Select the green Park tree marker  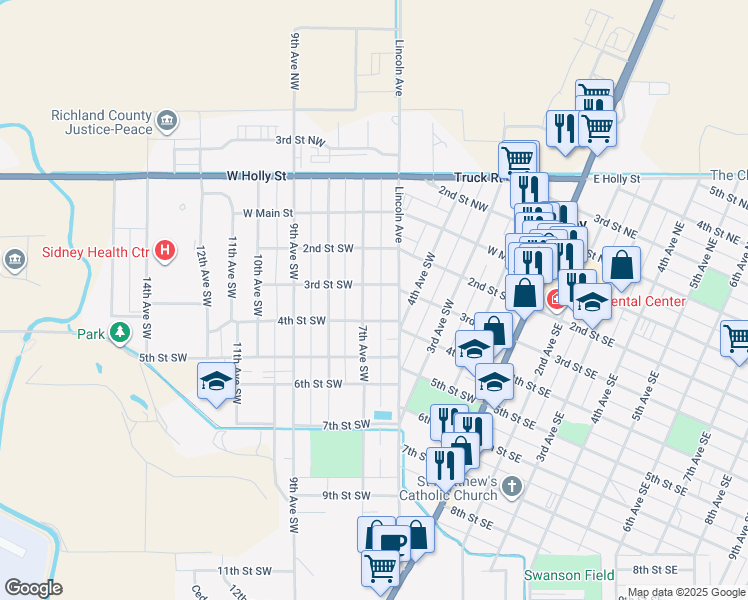120,332
